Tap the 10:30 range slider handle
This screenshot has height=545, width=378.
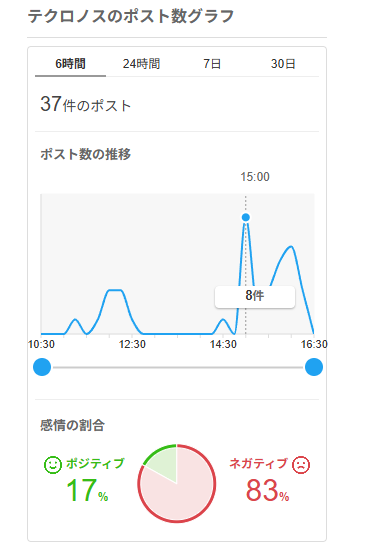42,367
